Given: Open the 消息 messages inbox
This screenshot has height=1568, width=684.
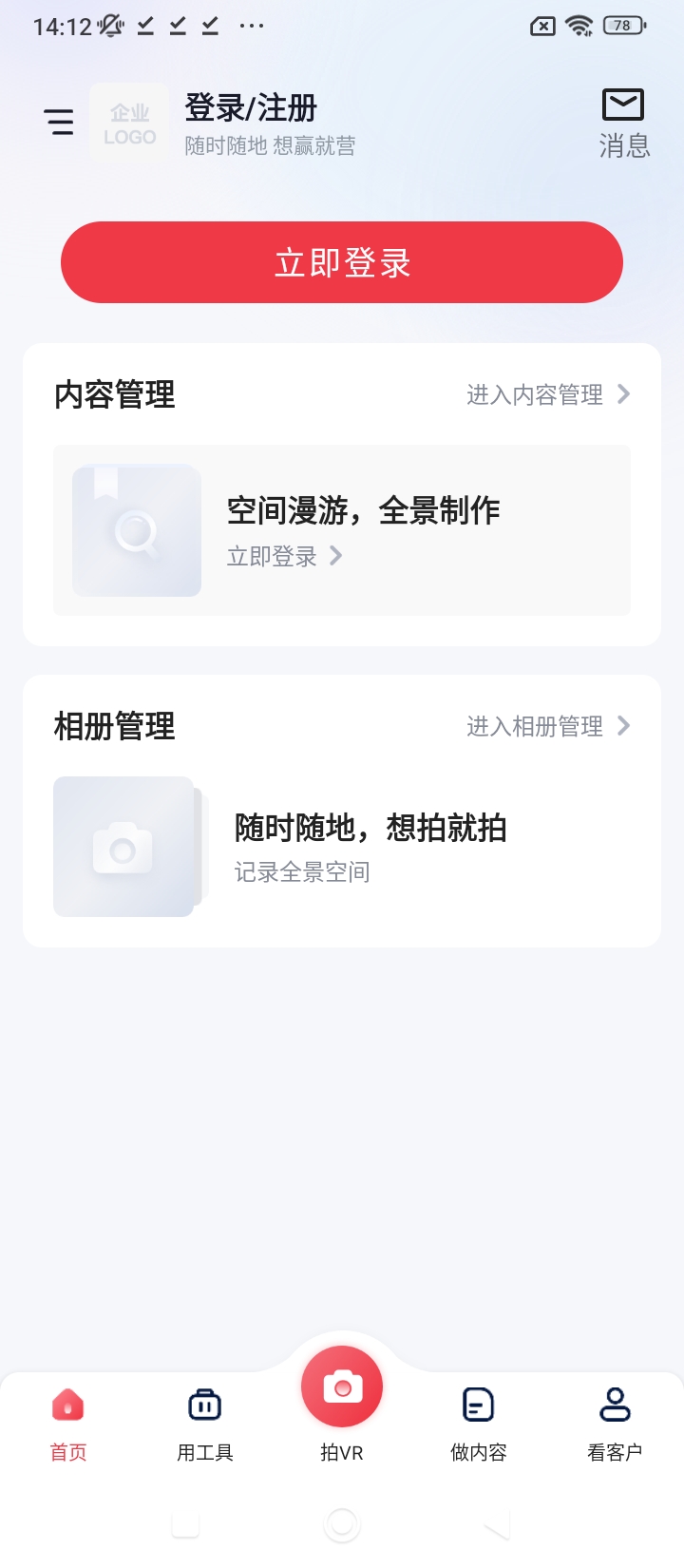Looking at the screenshot, I should pos(623,124).
